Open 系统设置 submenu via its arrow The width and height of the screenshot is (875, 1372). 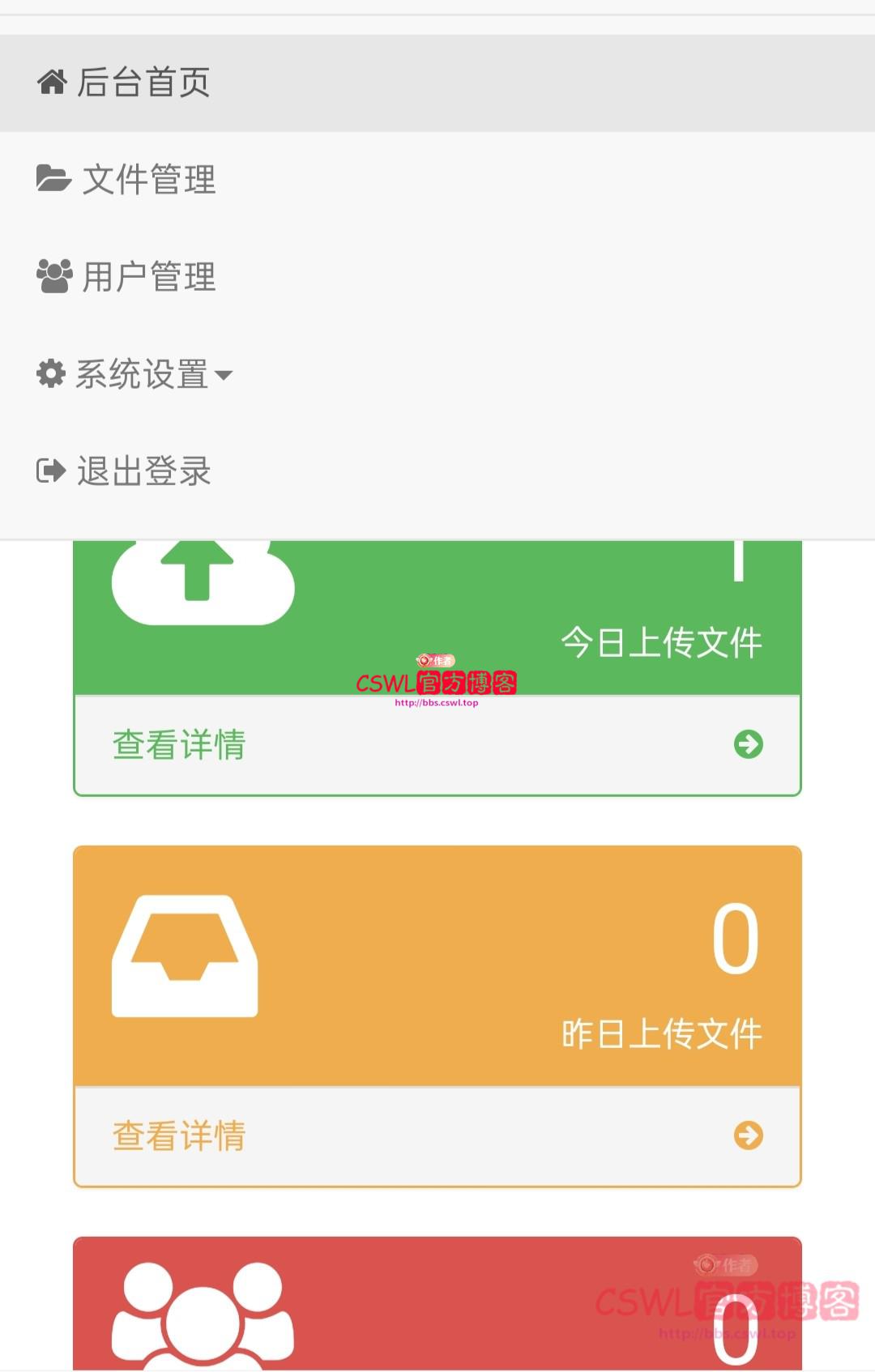pos(224,375)
